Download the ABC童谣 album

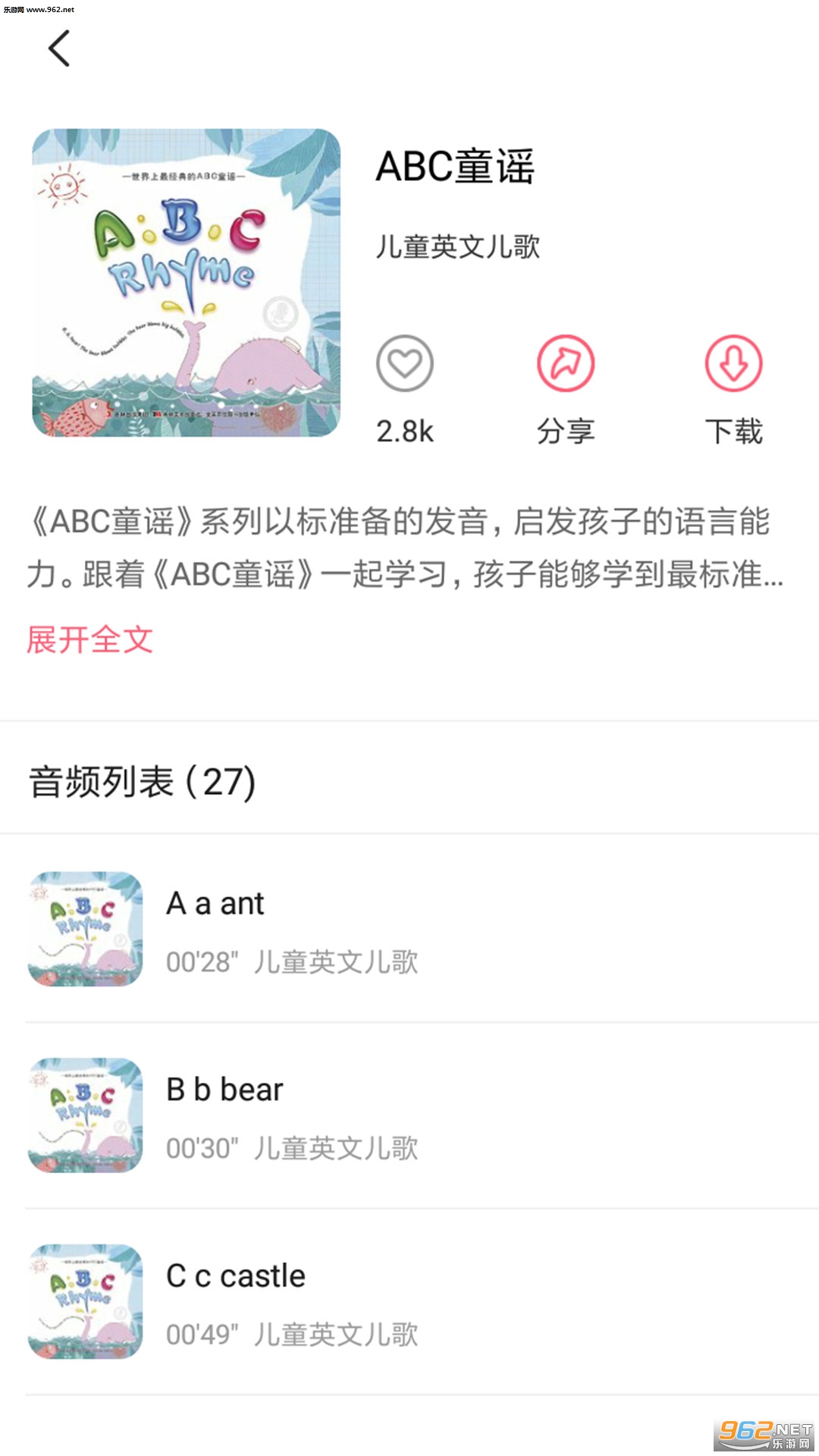(x=733, y=364)
